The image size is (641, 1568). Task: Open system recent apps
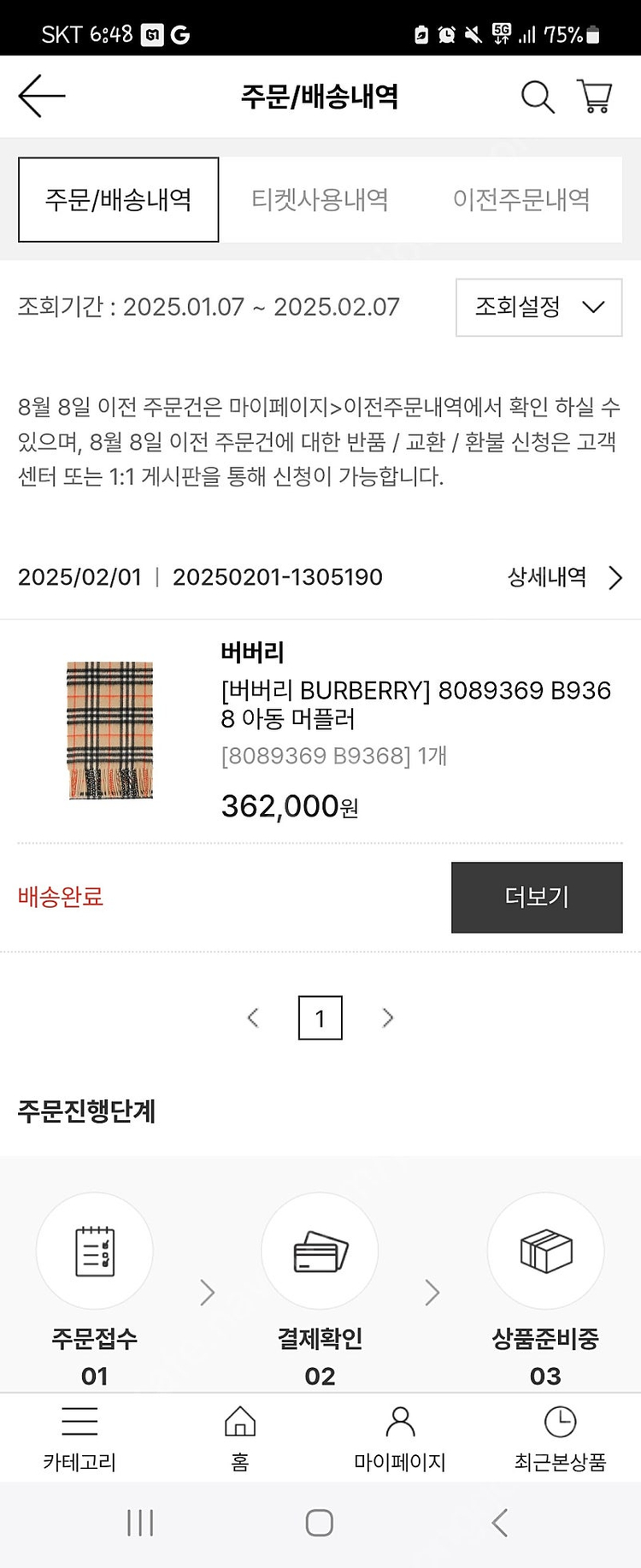click(x=140, y=1523)
